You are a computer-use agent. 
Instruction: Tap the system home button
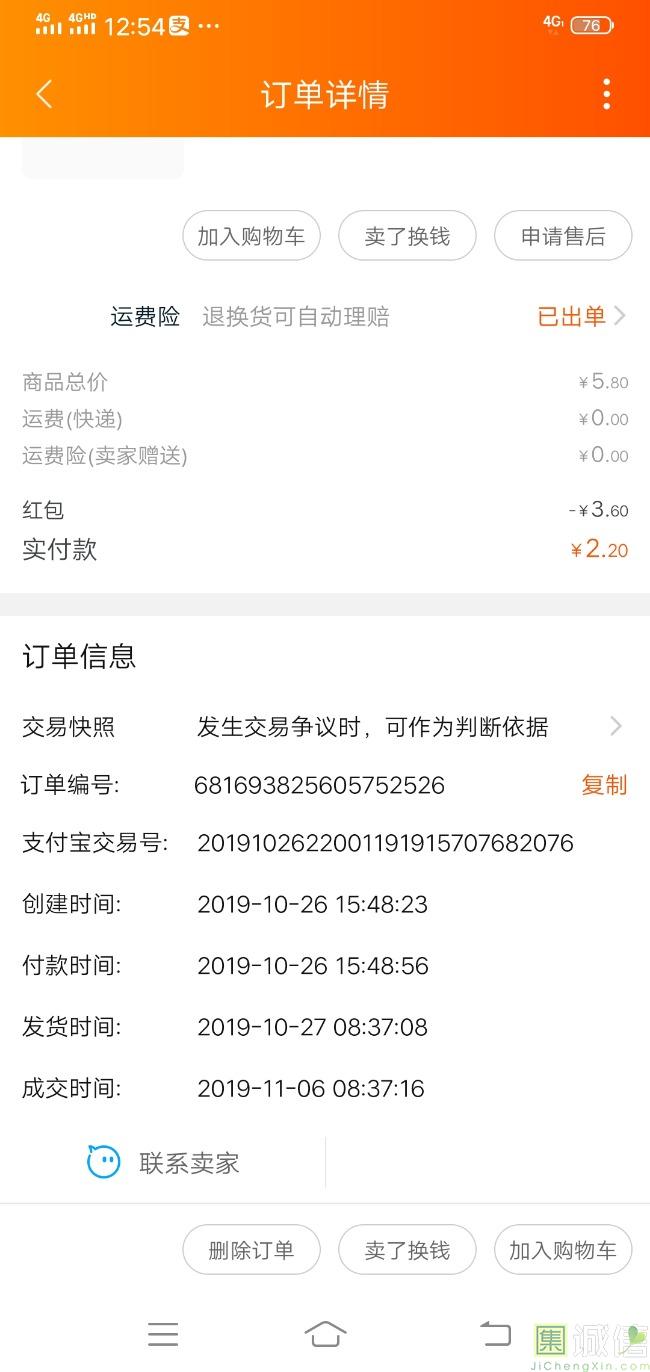pos(325,1333)
